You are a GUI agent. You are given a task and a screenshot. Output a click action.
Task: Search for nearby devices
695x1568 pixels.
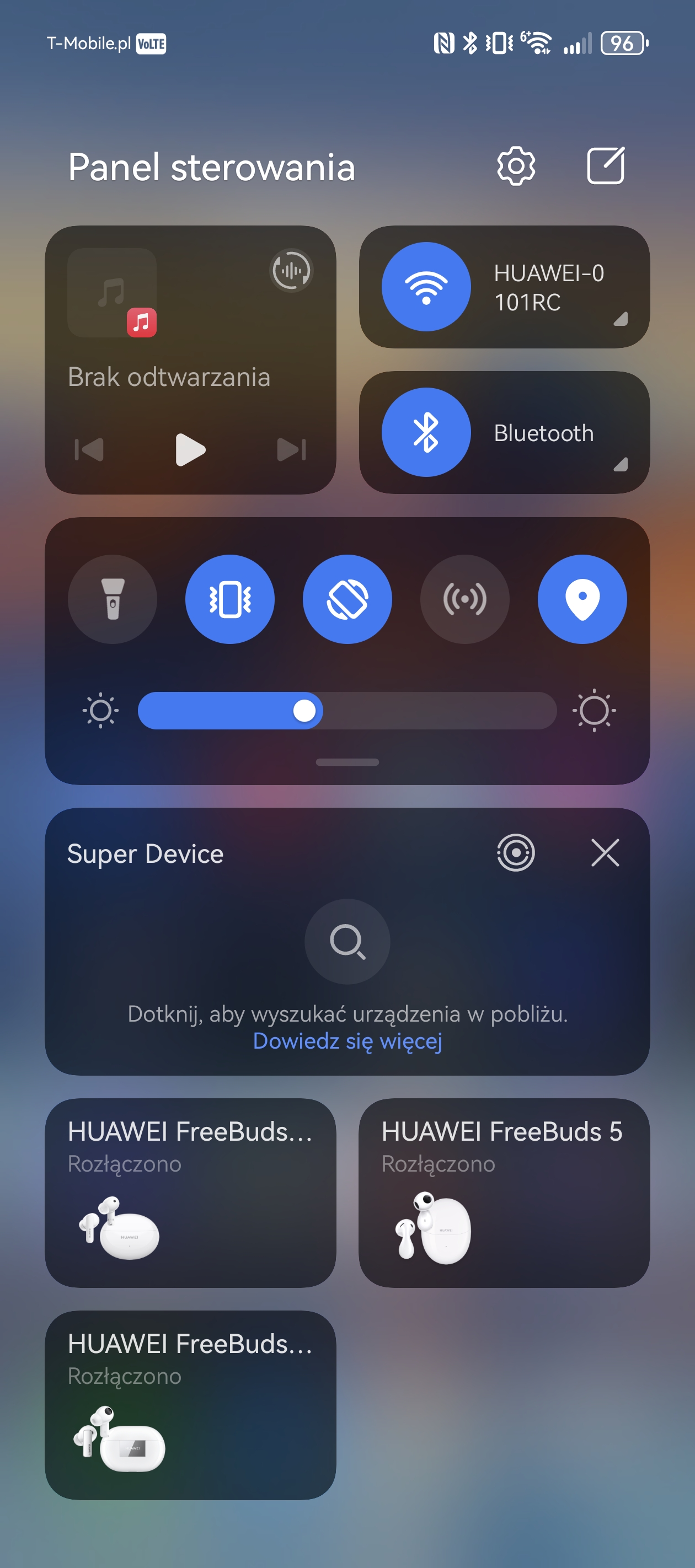347,942
